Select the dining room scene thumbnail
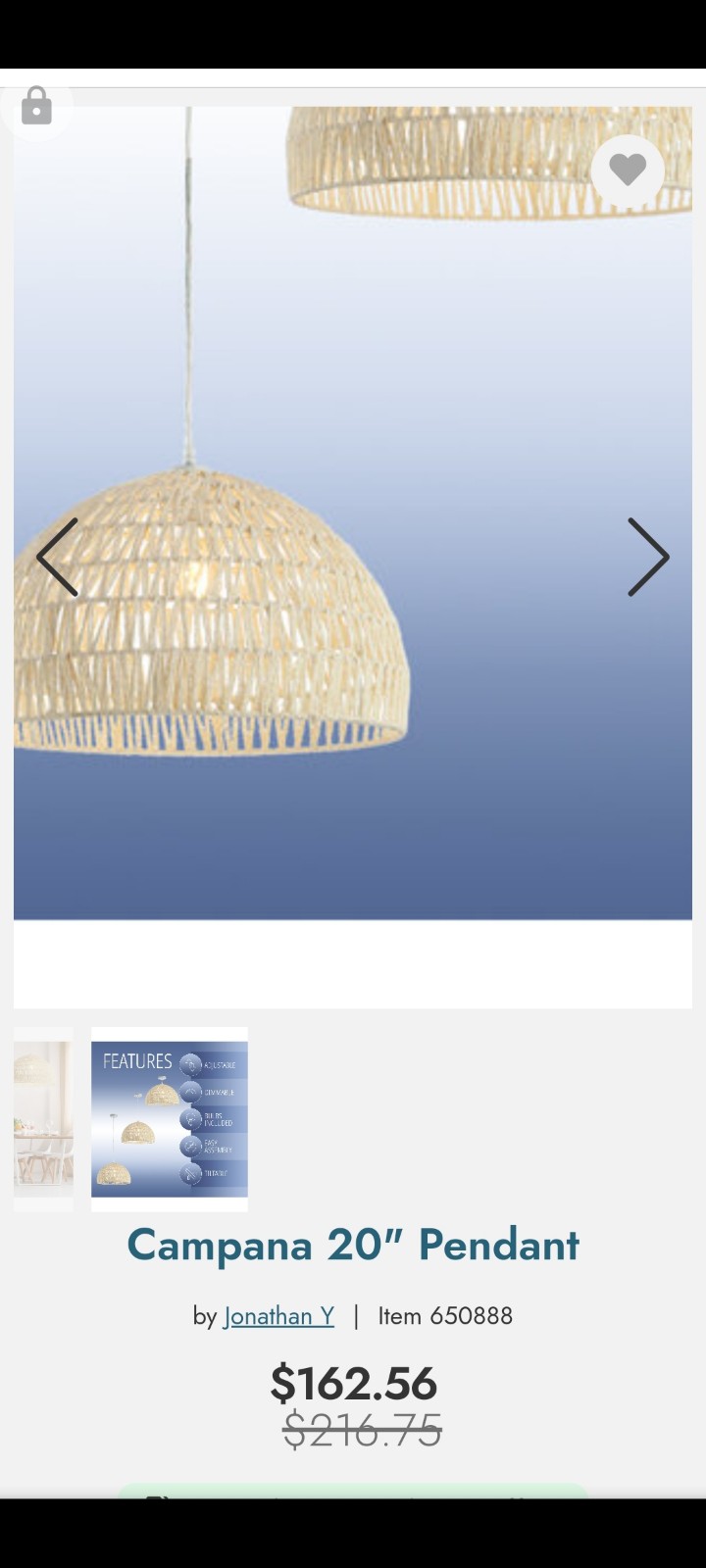The width and height of the screenshot is (706, 1568). coord(43,1119)
